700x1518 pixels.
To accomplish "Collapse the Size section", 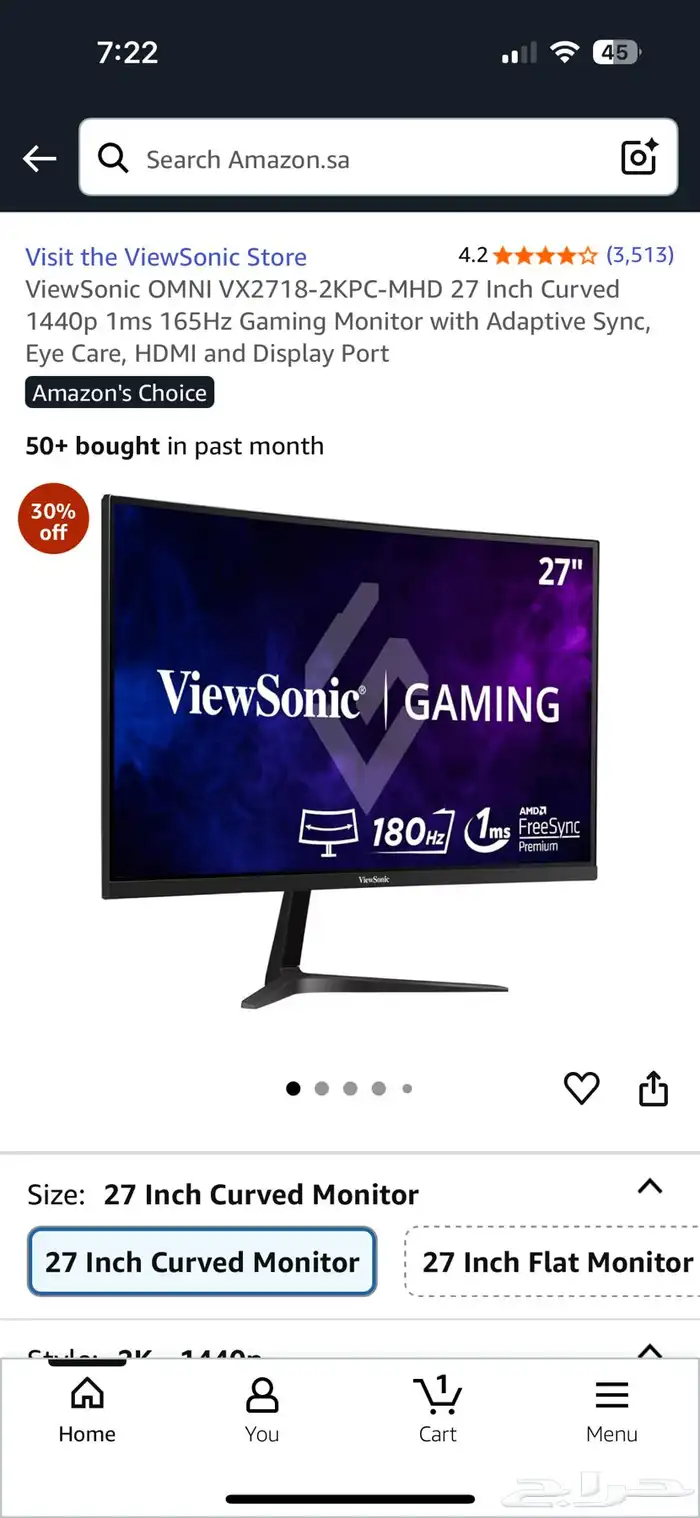I will [x=650, y=1187].
